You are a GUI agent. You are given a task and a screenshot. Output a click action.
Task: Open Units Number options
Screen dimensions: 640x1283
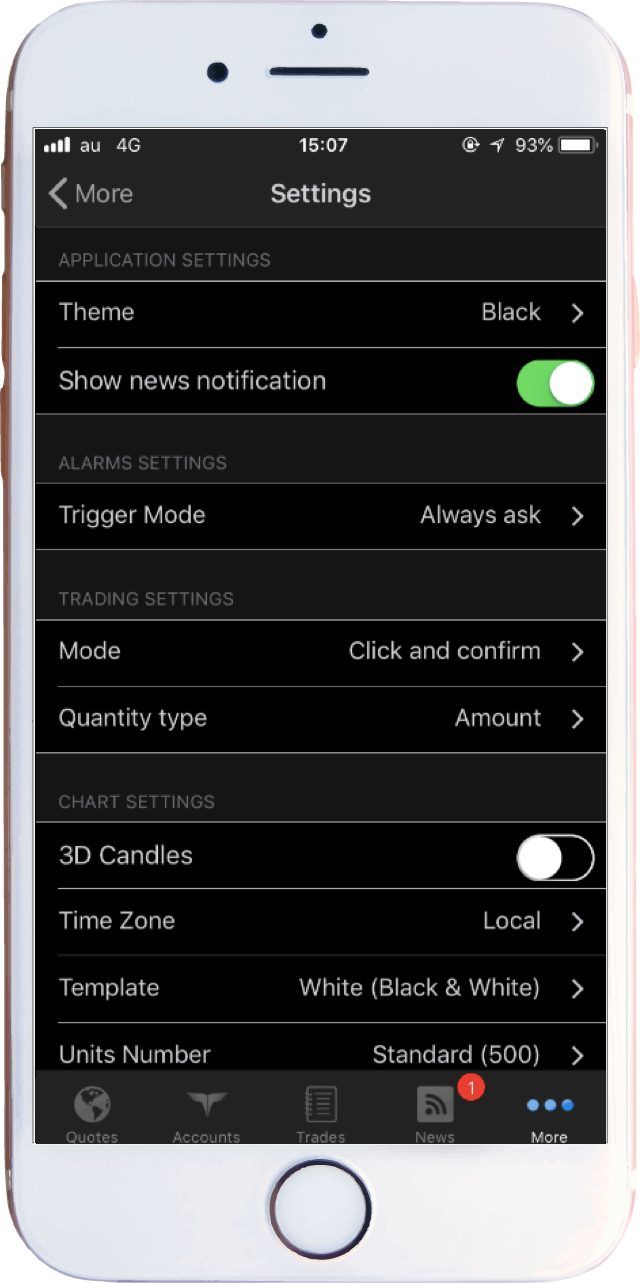[x=320, y=1054]
